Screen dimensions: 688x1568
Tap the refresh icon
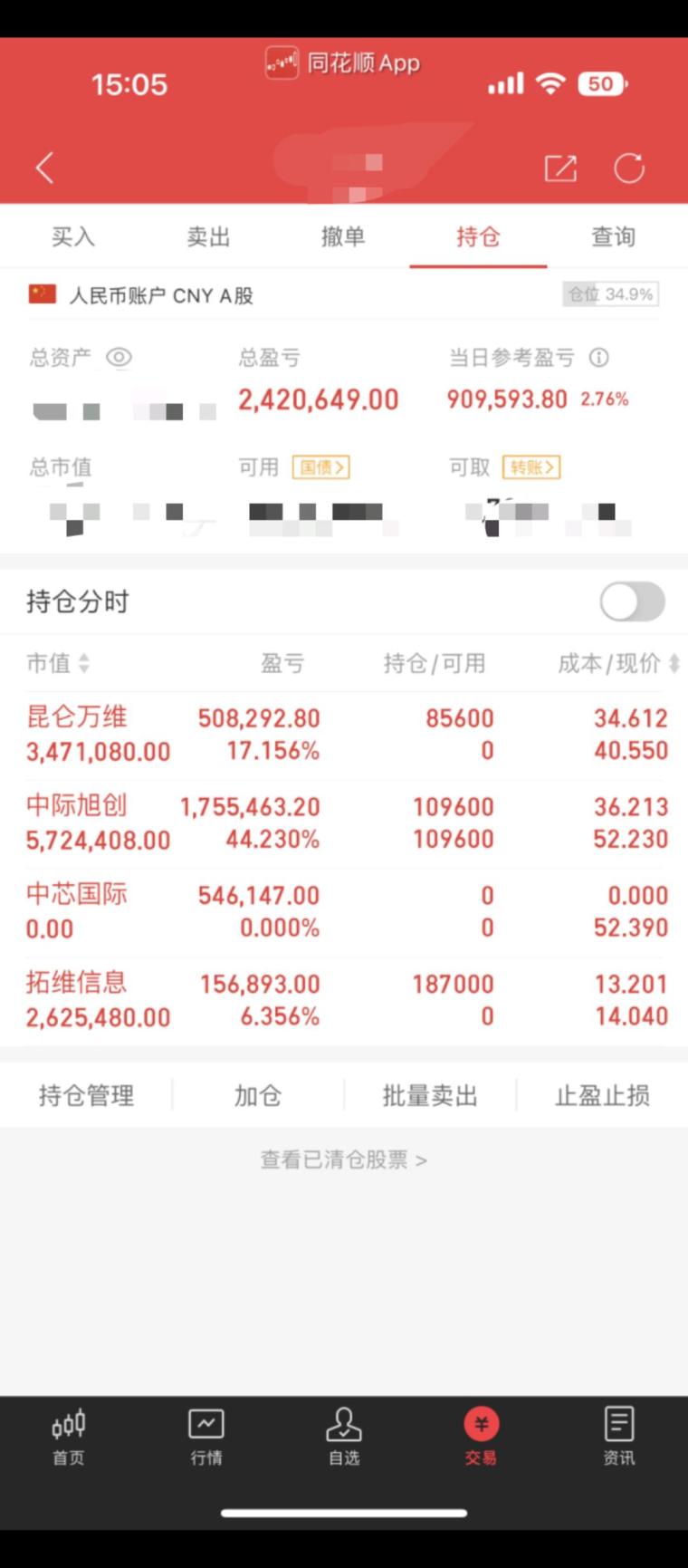coord(629,168)
